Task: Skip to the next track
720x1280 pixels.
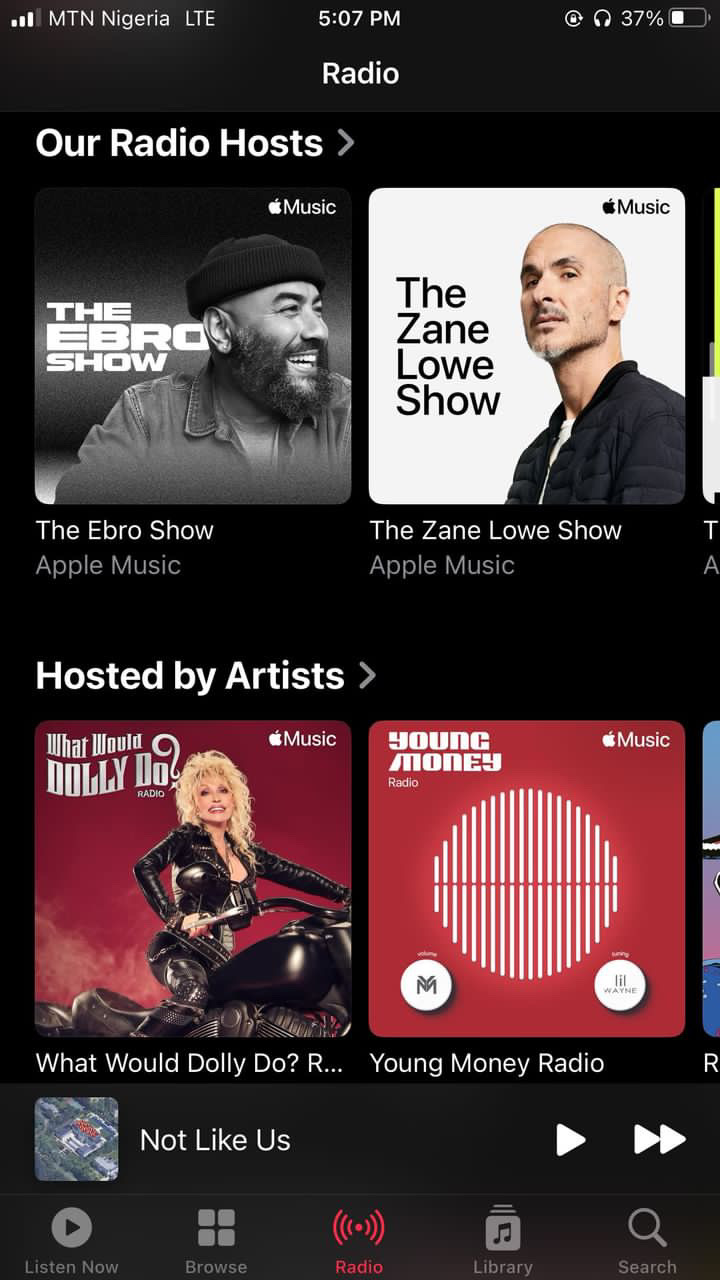Action: [x=659, y=1139]
